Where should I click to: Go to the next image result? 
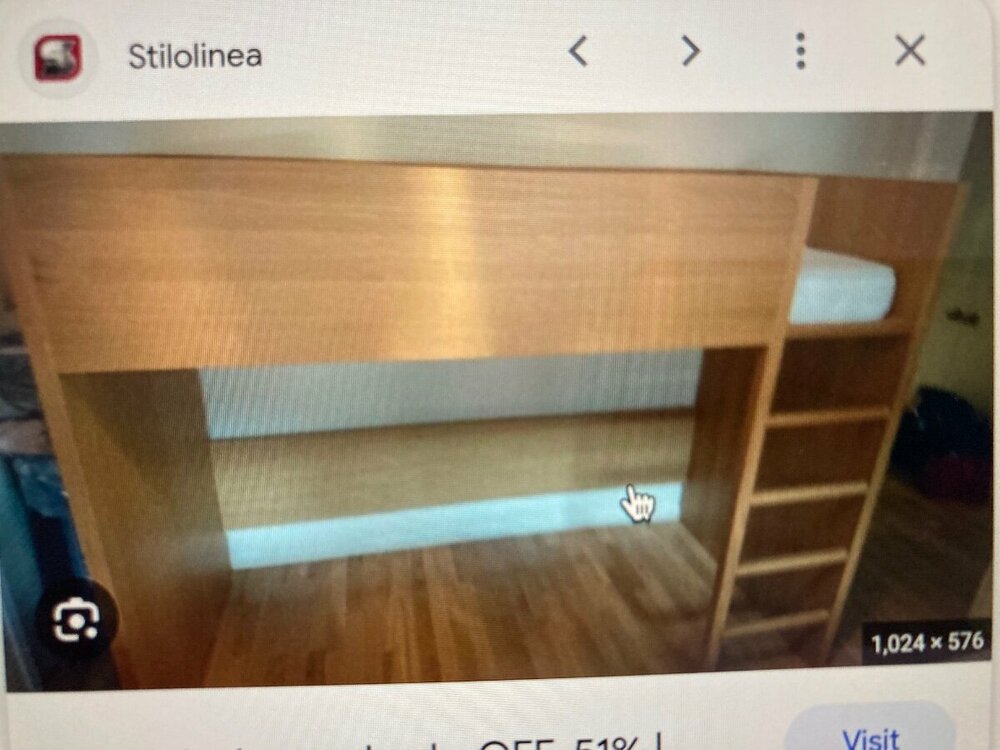[690, 51]
